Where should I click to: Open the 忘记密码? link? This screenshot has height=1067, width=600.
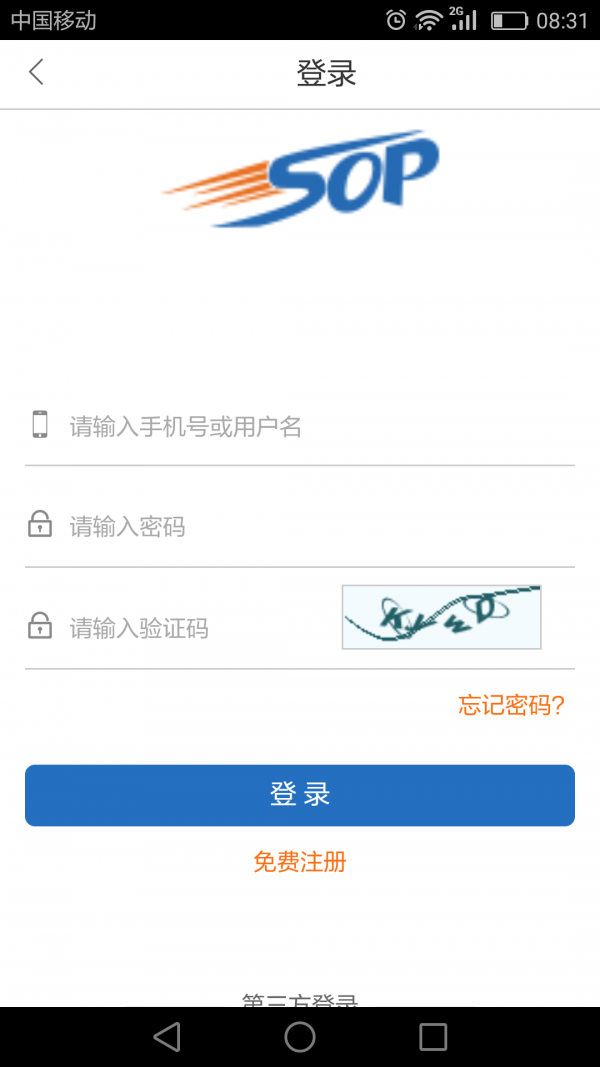[x=511, y=705]
